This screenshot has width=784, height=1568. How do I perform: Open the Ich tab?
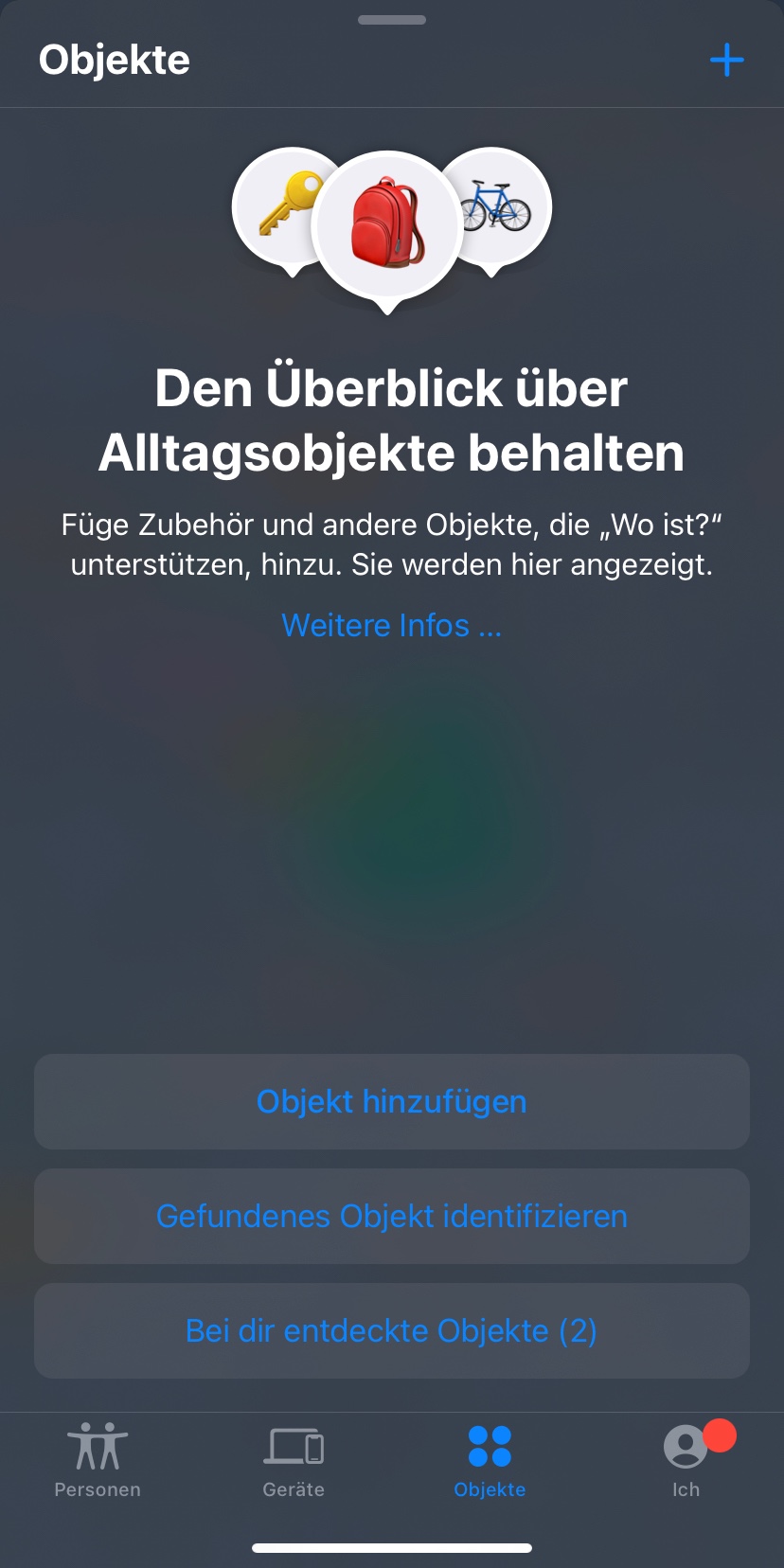(x=686, y=1460)
